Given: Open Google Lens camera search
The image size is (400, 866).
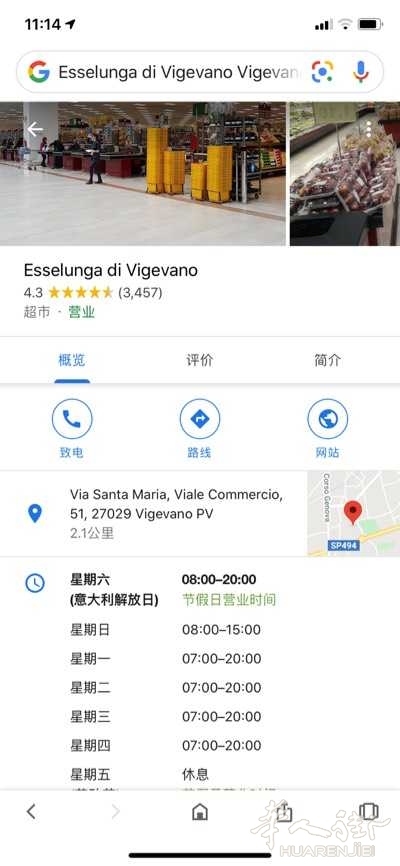Looking at the screenshot, I should tap(322, 72).
